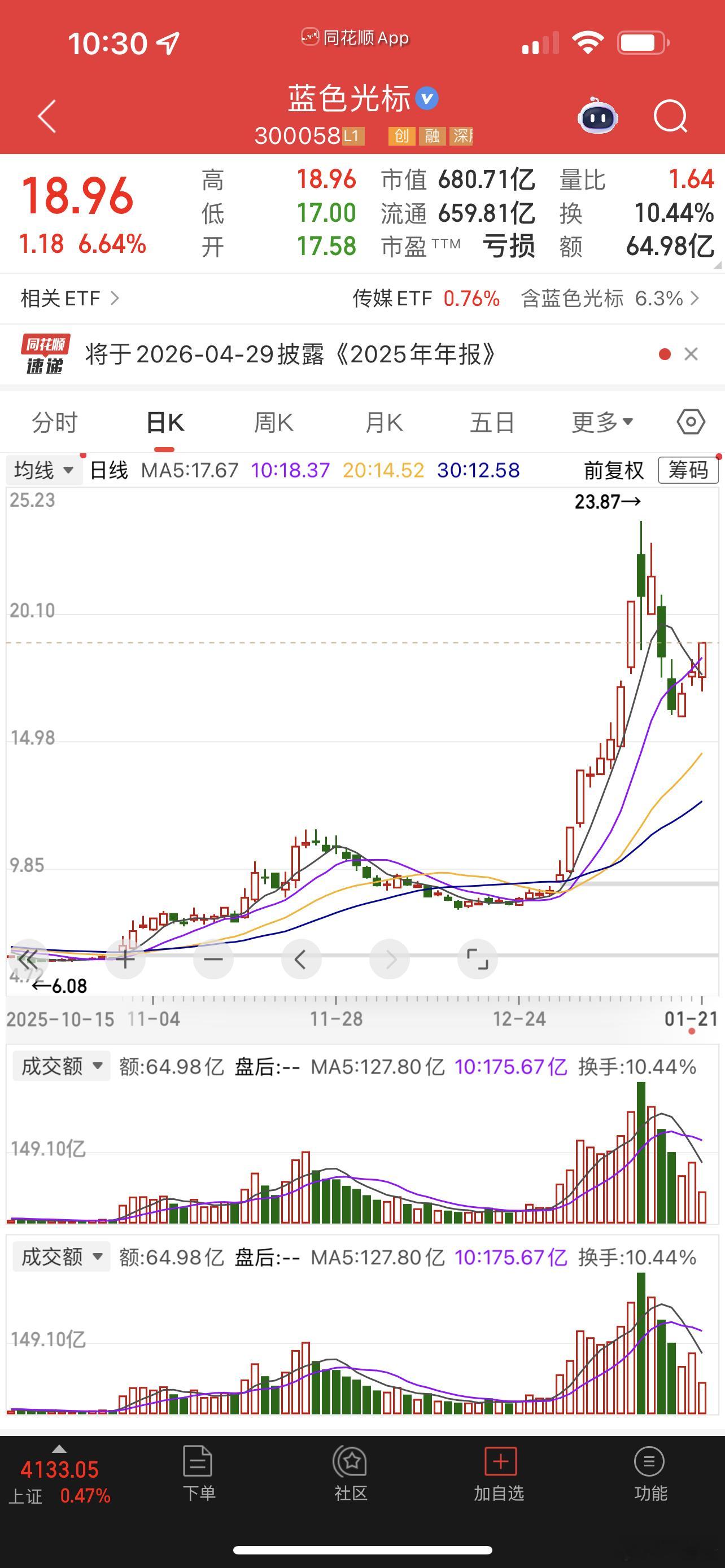The width and height of the screenshot is (725, 1568).
Task: Open the AI robot assistant
Action: tap(598, 116)
